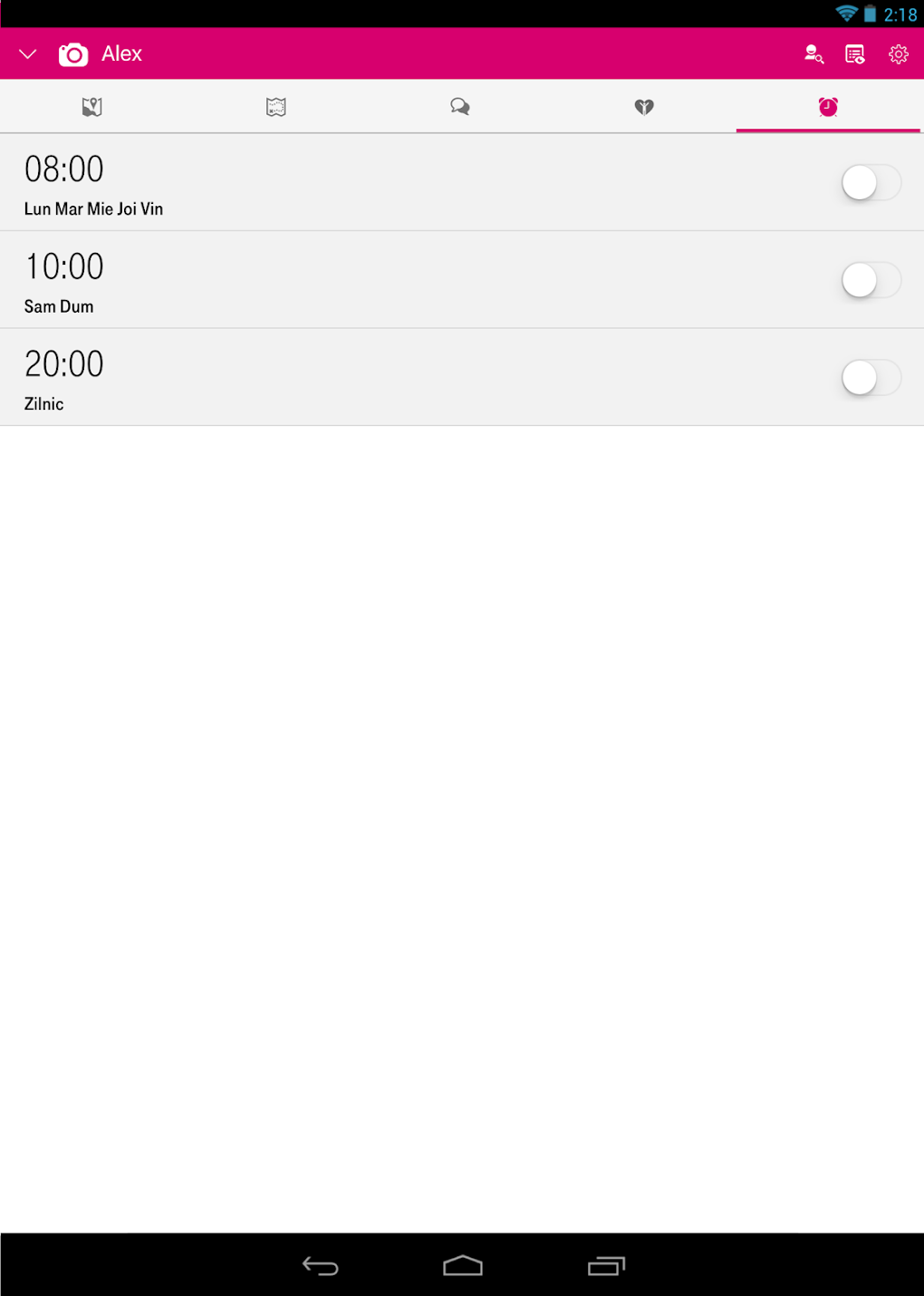This screenshot has height=1296, width=924.
Task: Open the settings gear icon
Action: tap(898, 53)
